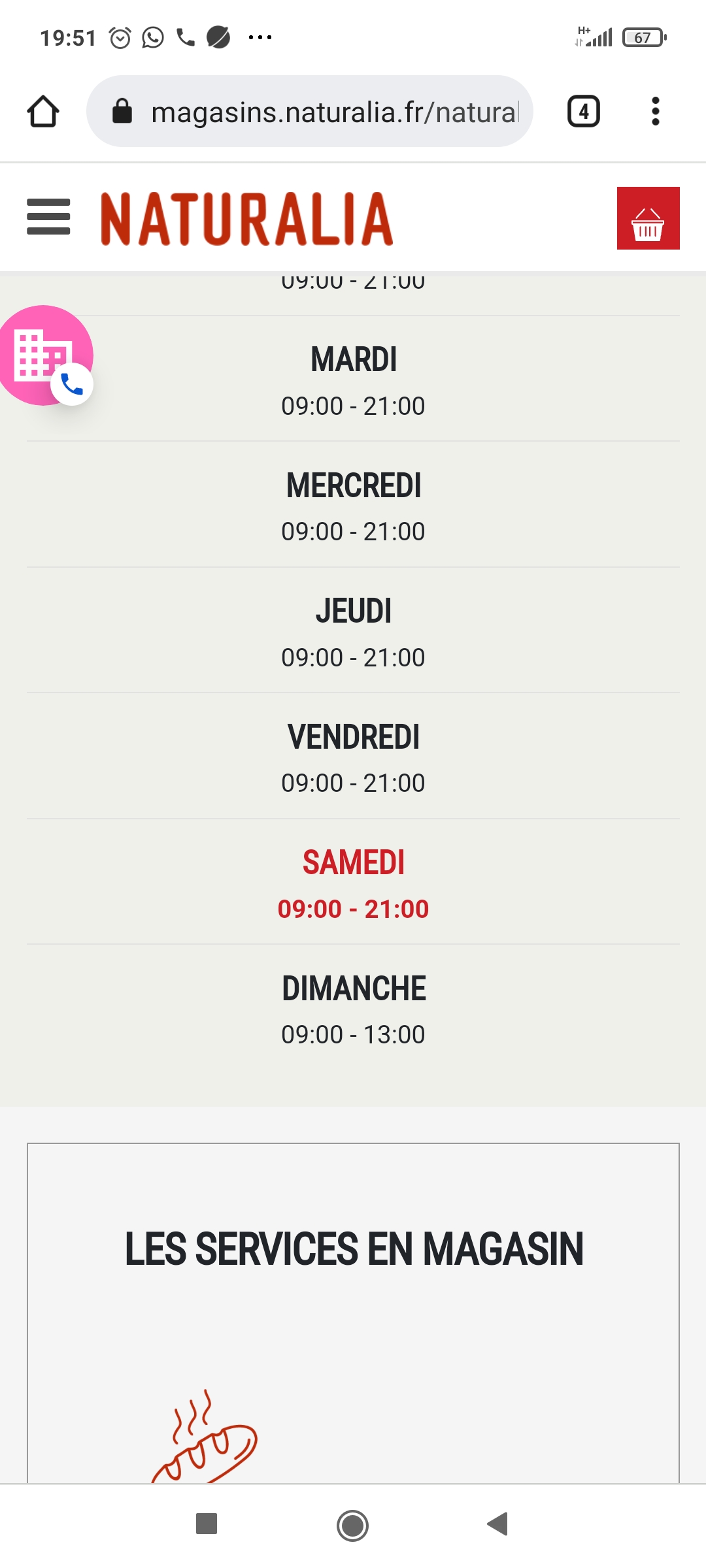Go to the Naturalia homepage via logo

(246, 218)
